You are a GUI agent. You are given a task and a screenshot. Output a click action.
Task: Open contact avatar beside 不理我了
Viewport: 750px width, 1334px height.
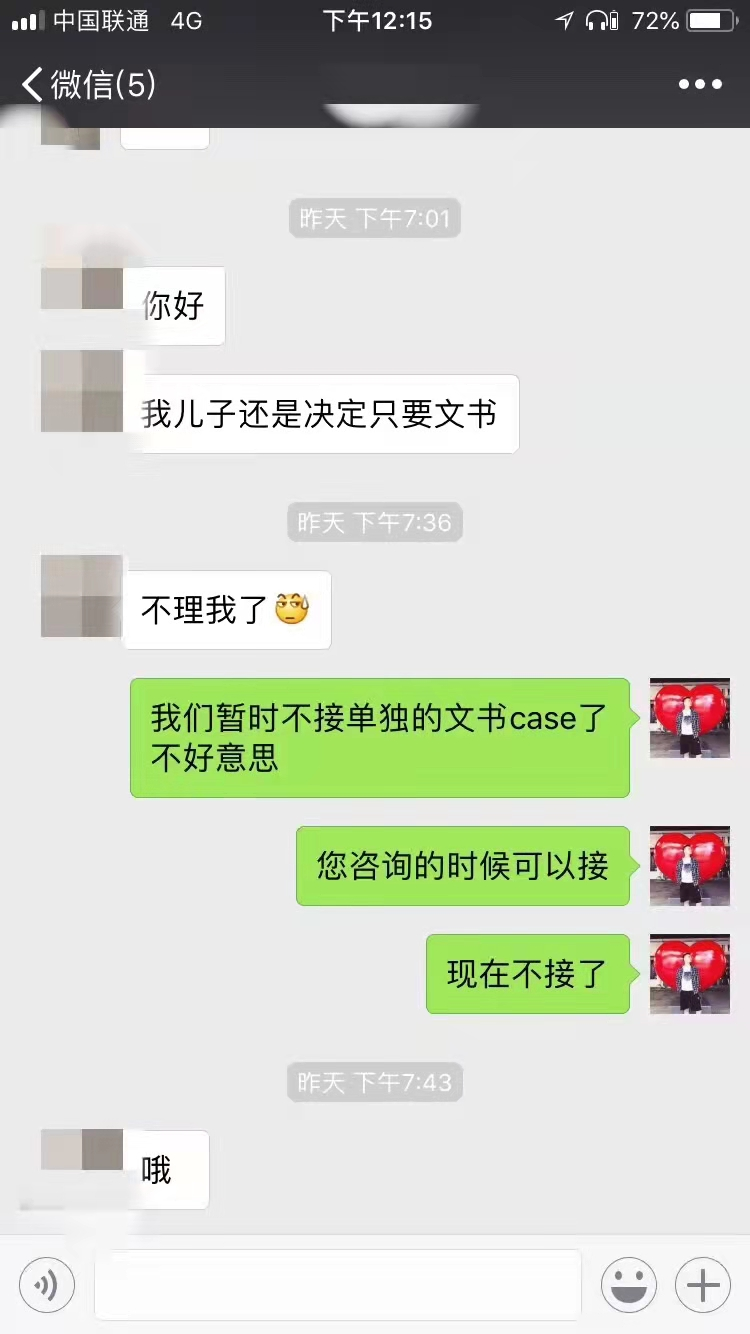82,596
